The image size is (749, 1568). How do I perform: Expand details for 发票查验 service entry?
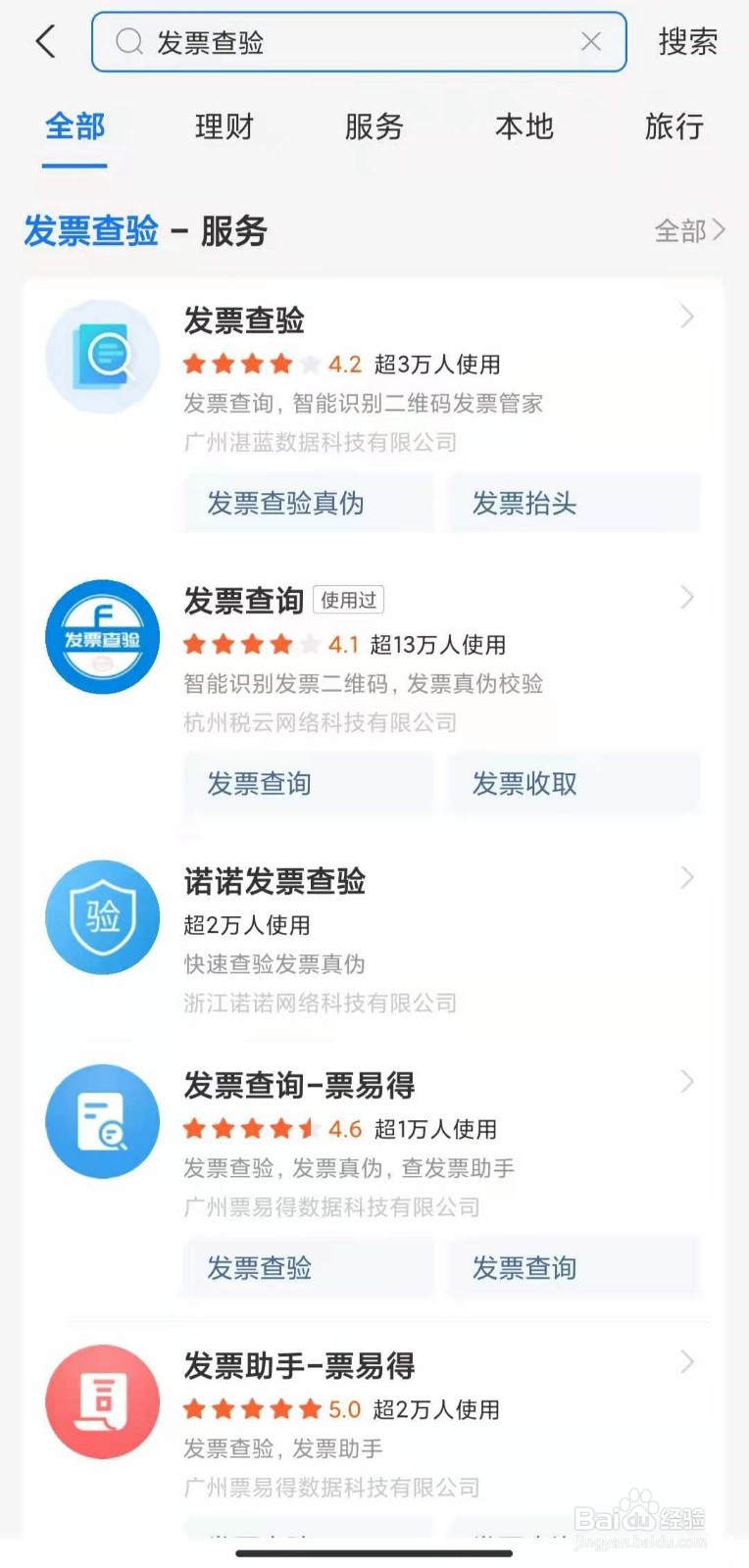coord(686,318)
